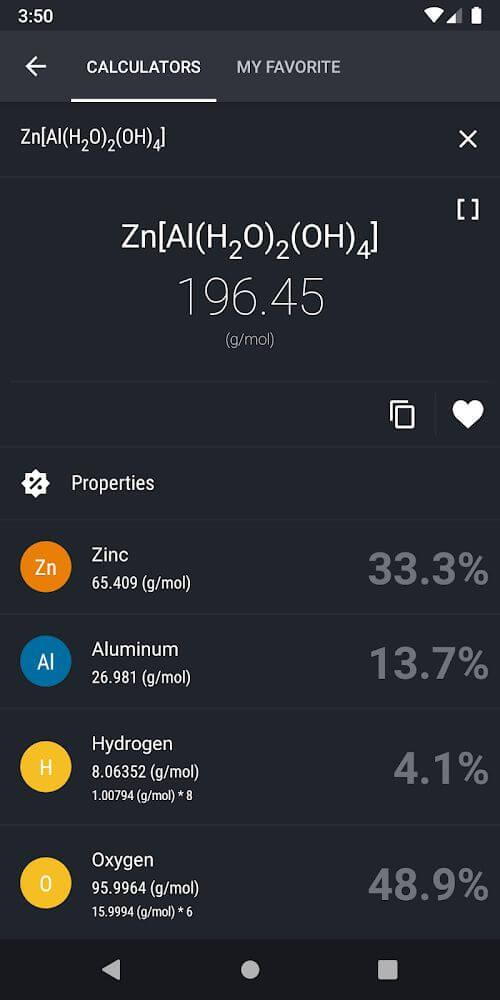500x1000 pixels.
Task: Clear the formula with the X icon
Action: 468,139
